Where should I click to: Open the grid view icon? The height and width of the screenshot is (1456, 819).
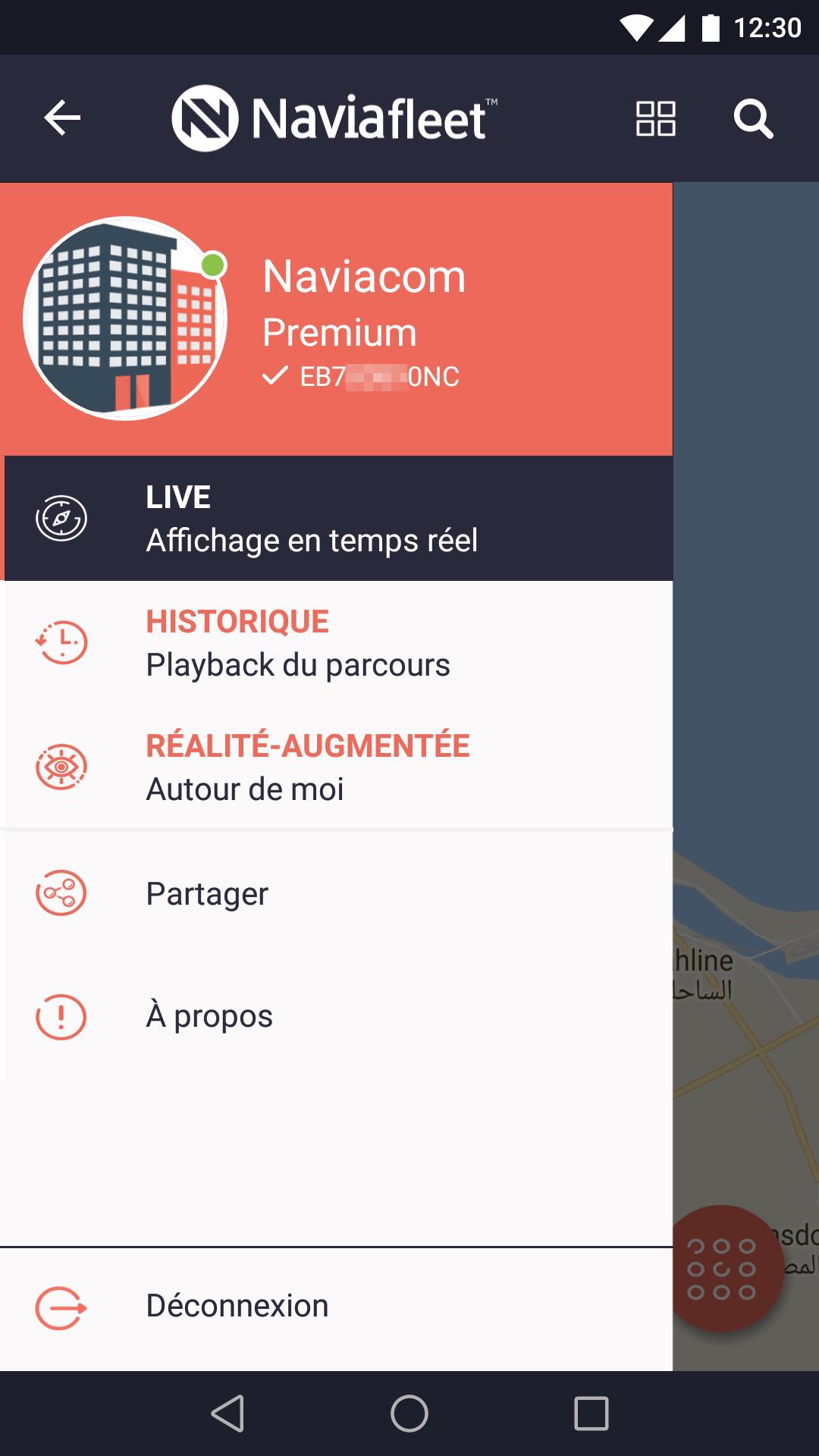[x=655, y=118]
